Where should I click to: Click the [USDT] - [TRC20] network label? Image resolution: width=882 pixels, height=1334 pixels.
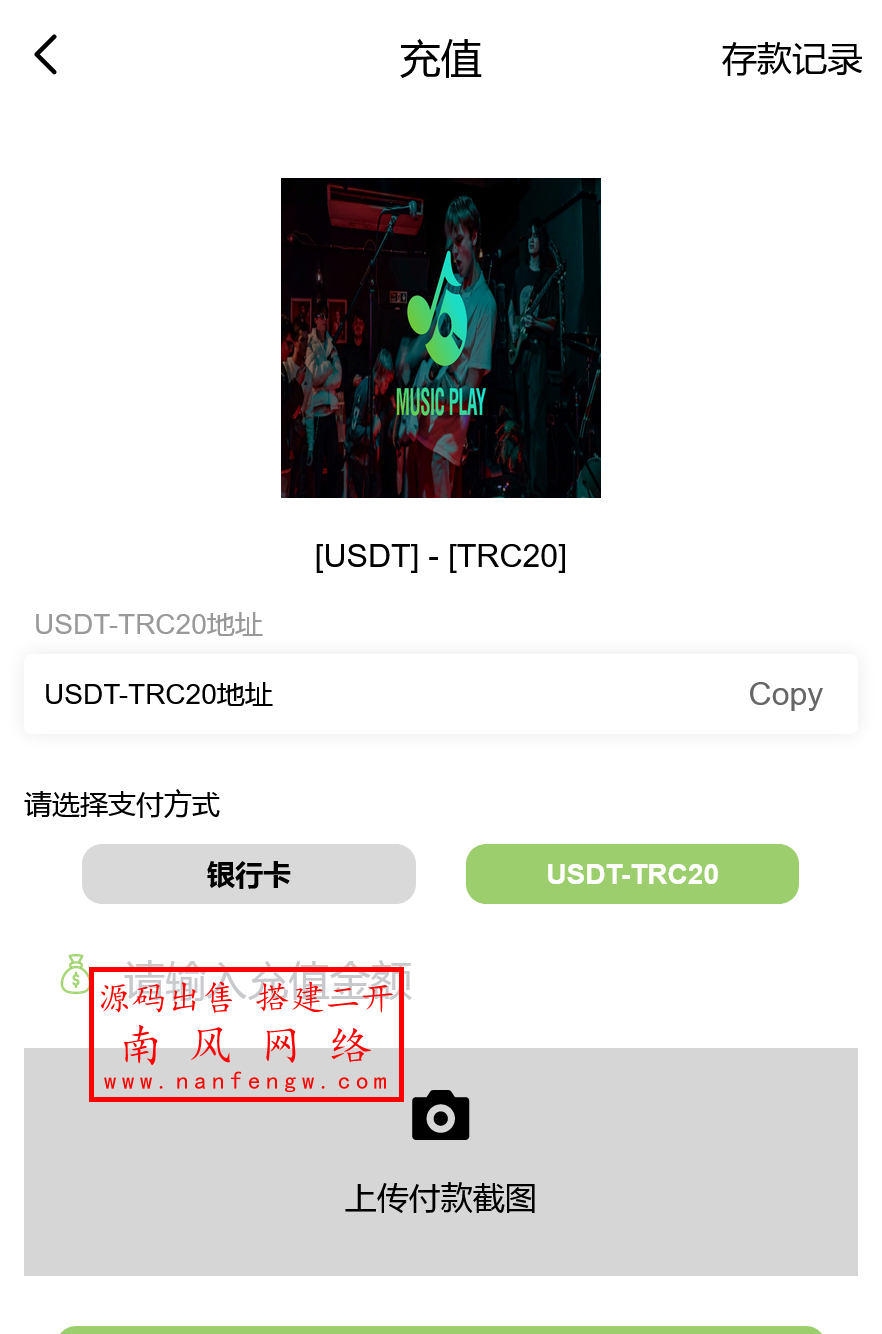tap(441, 556)
